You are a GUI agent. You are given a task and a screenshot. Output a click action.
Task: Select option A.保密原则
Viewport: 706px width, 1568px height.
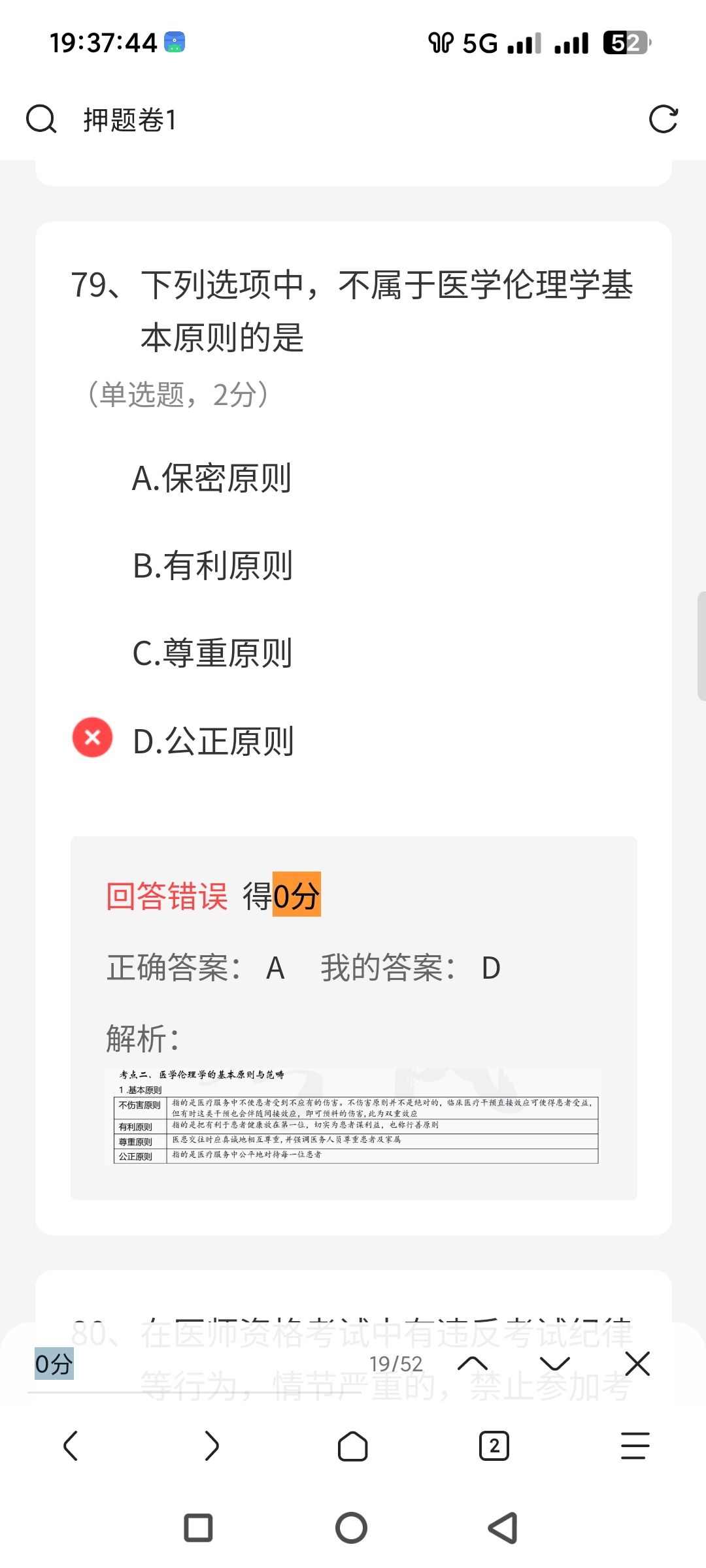click(x=212, y=478)
